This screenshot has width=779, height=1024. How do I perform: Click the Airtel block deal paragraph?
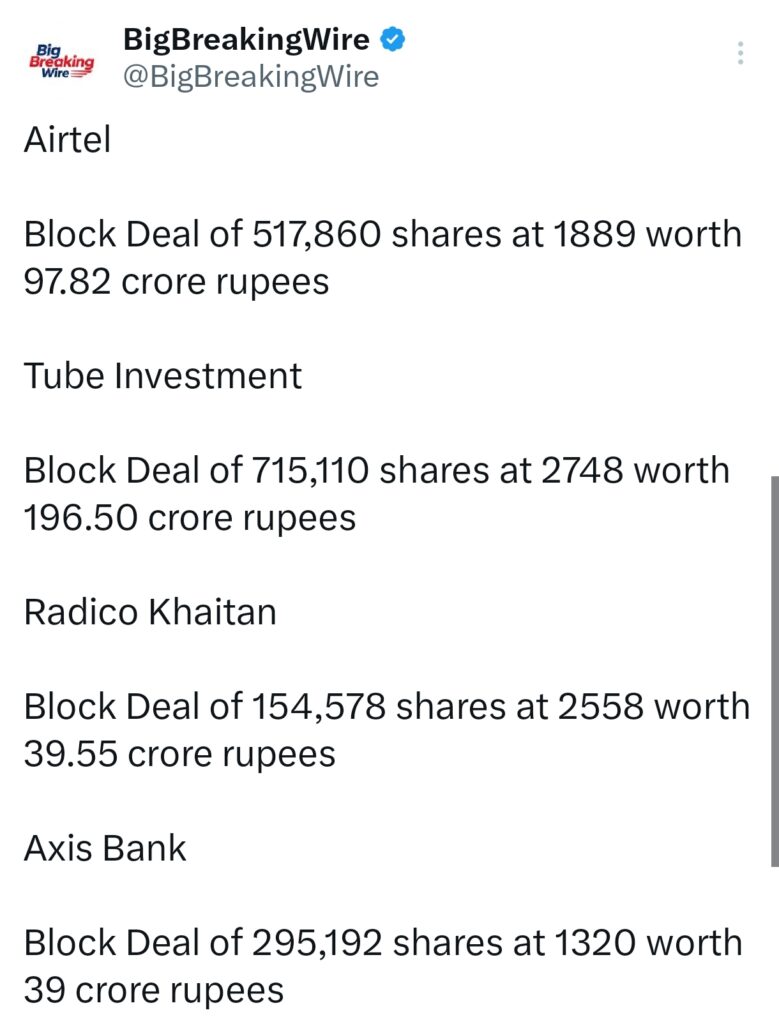click(384, 257)
